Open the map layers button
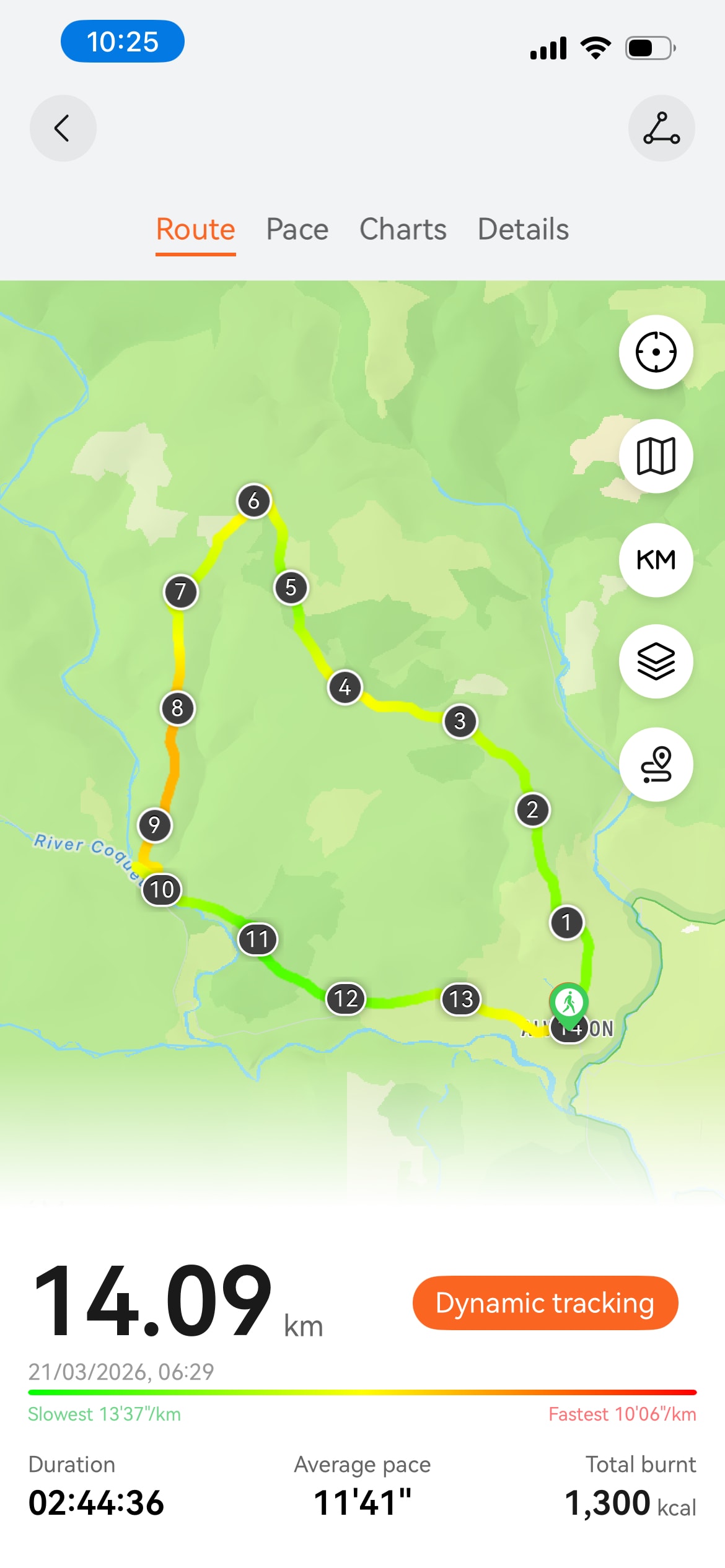Viewport: 725px width, 1568px height. [656, 661]
